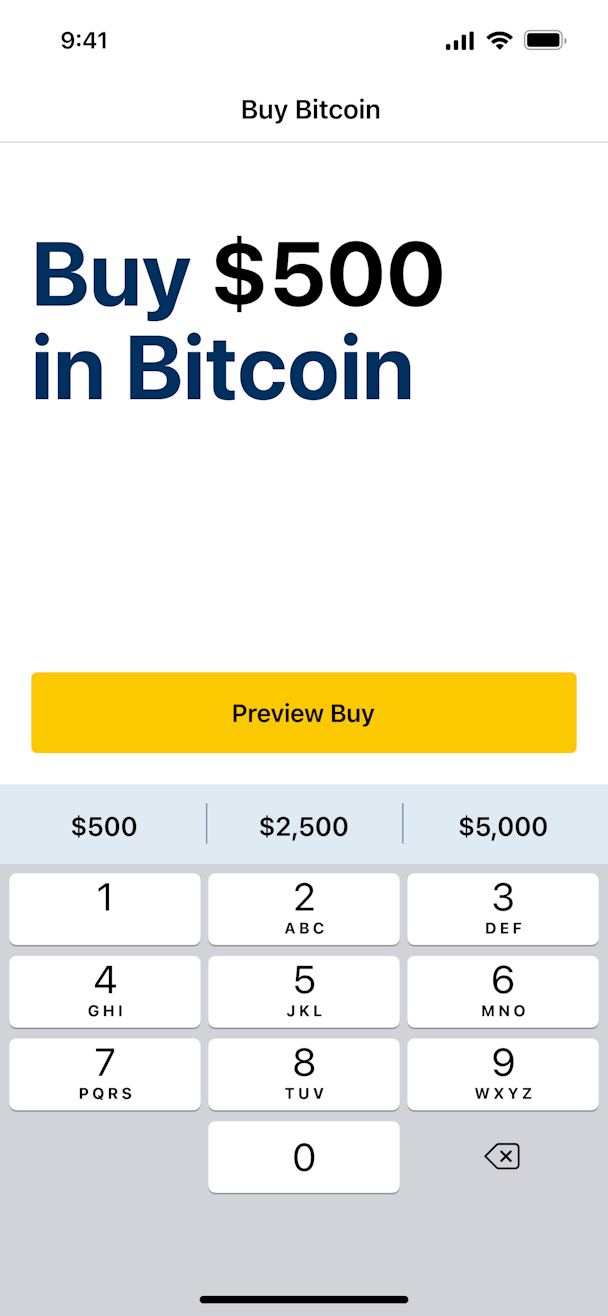
Task: Tap the 7 key on number pad
Action: pos(105,1074)
